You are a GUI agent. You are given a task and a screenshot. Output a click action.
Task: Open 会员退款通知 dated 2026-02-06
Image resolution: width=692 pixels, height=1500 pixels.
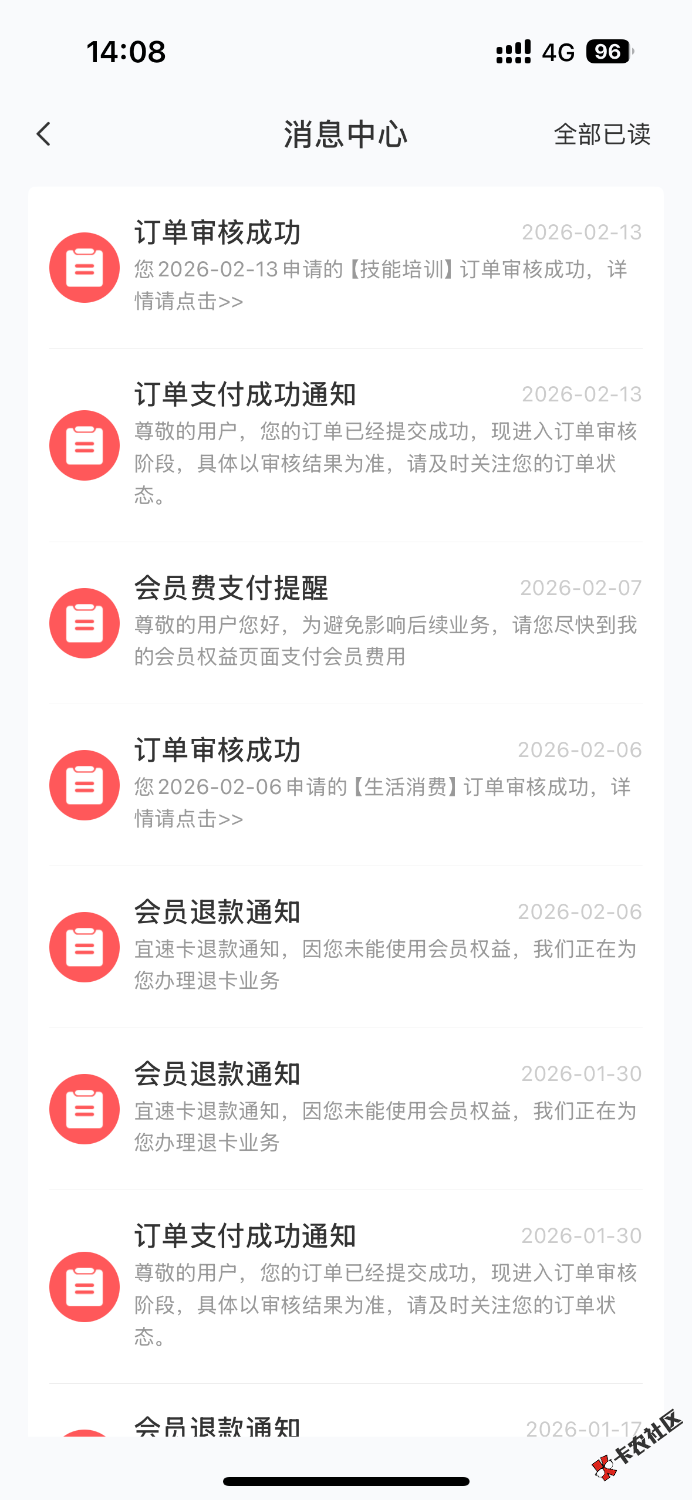(x=345, y=946)
